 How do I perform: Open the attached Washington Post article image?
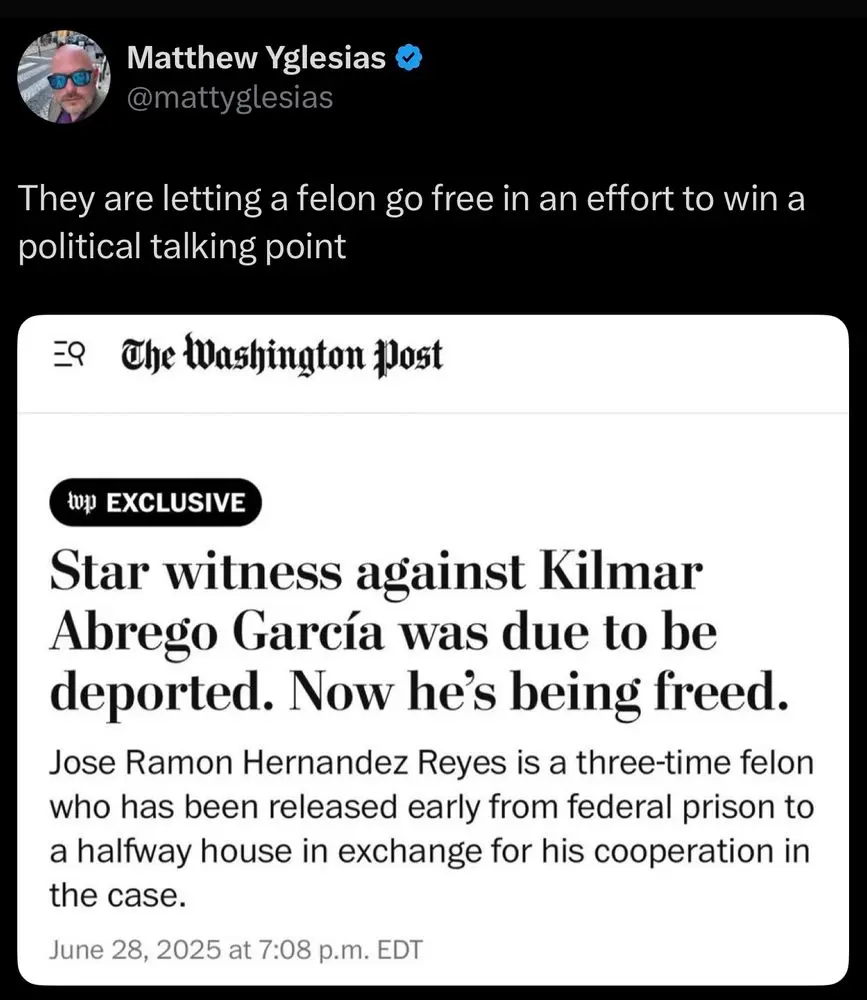(x=433, y=650)
